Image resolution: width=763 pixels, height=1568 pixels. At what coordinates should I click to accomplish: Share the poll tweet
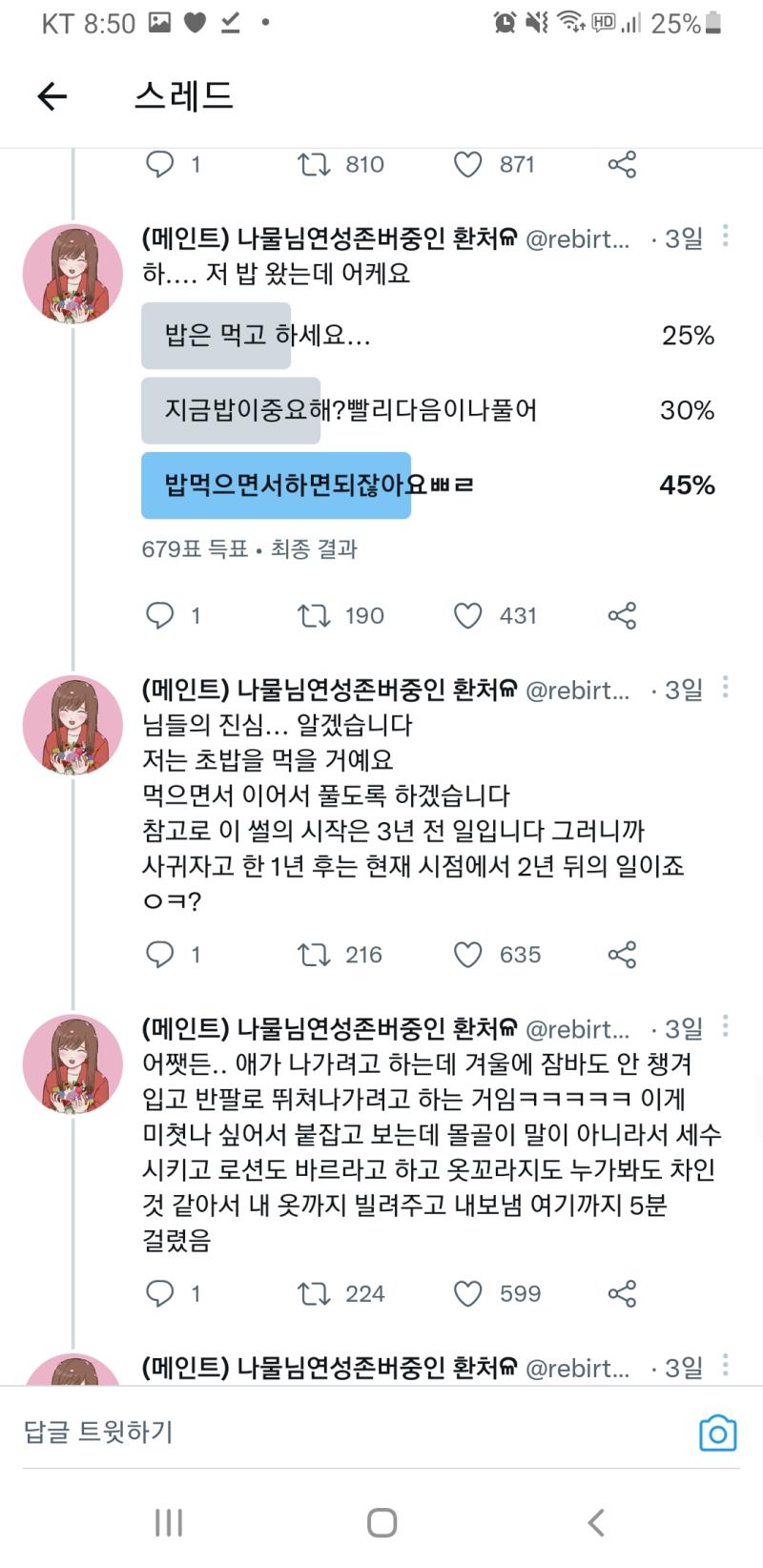[622, 616]
